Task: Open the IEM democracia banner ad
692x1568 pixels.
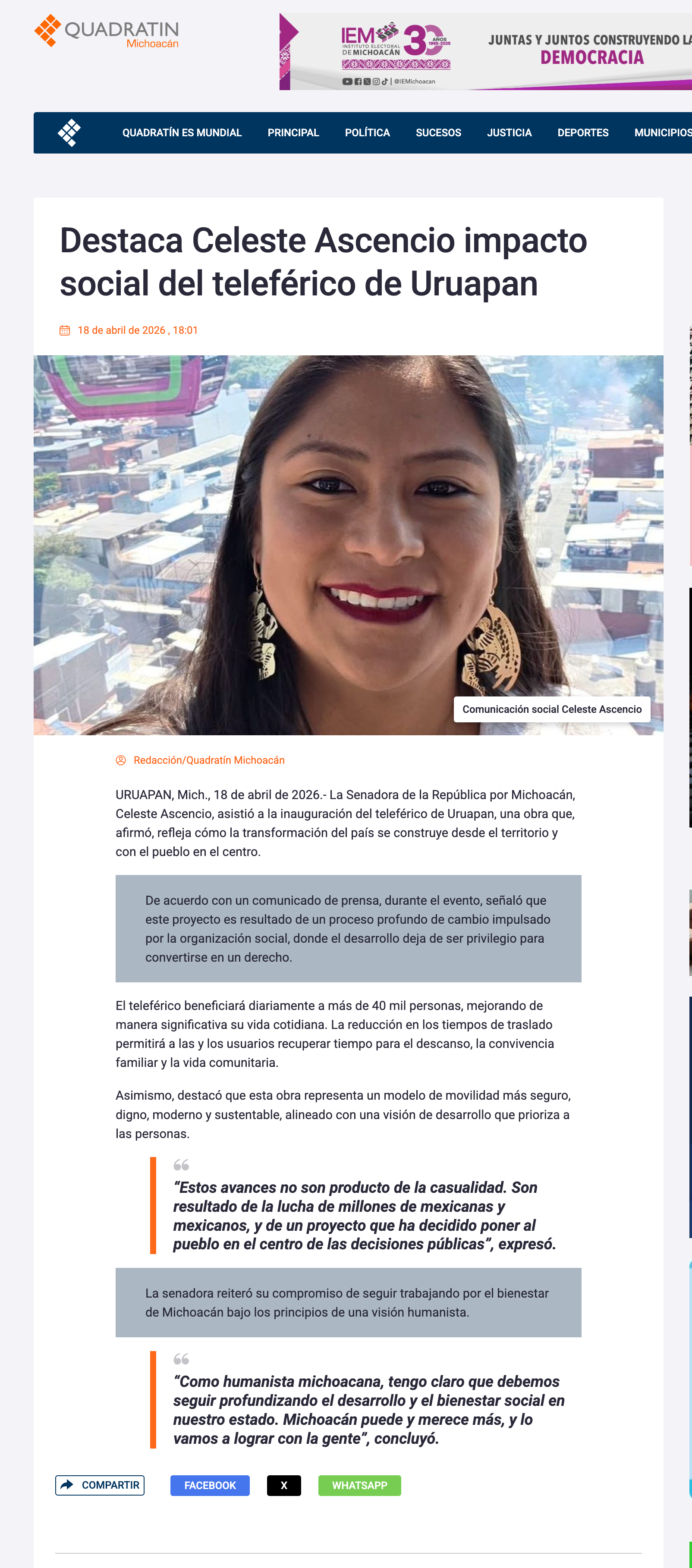Action: (485, 52)
